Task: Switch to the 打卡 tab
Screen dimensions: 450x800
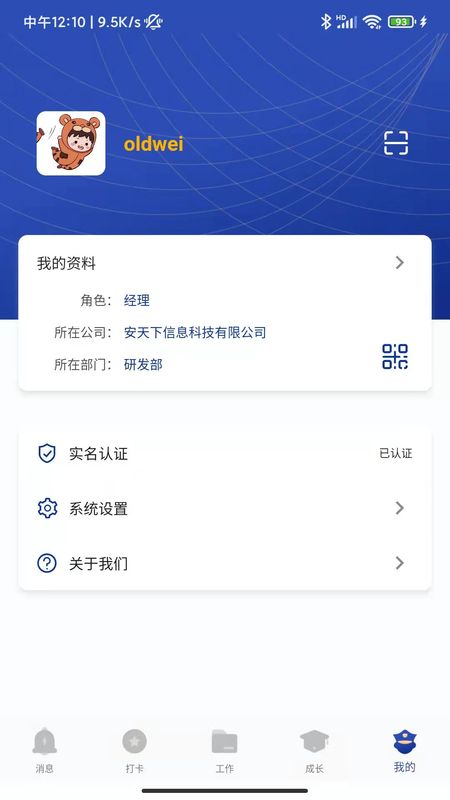Action: (135, 751)
